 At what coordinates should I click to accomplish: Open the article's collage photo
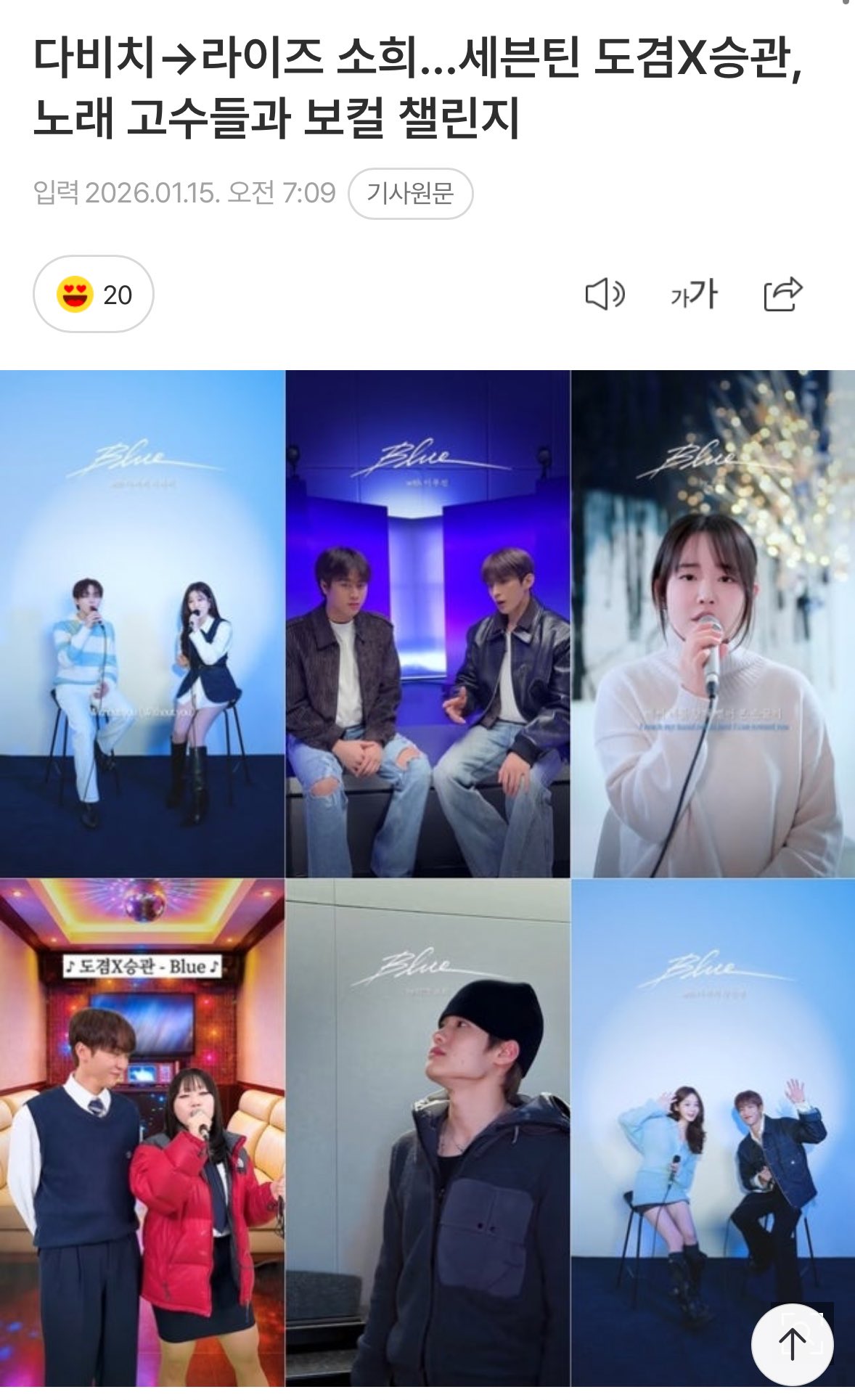pos(427,878)
